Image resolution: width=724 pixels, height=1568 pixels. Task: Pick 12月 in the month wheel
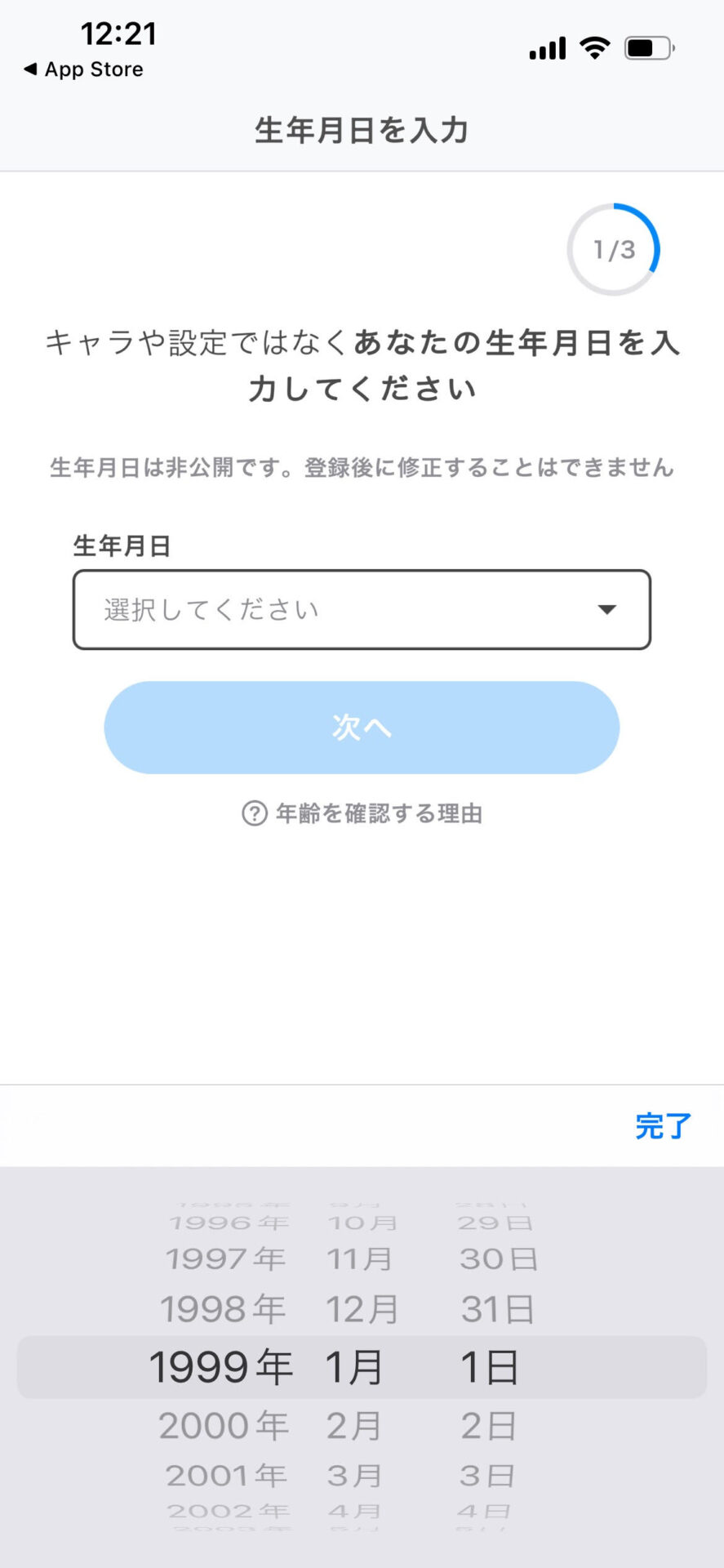pos(362,1309)
